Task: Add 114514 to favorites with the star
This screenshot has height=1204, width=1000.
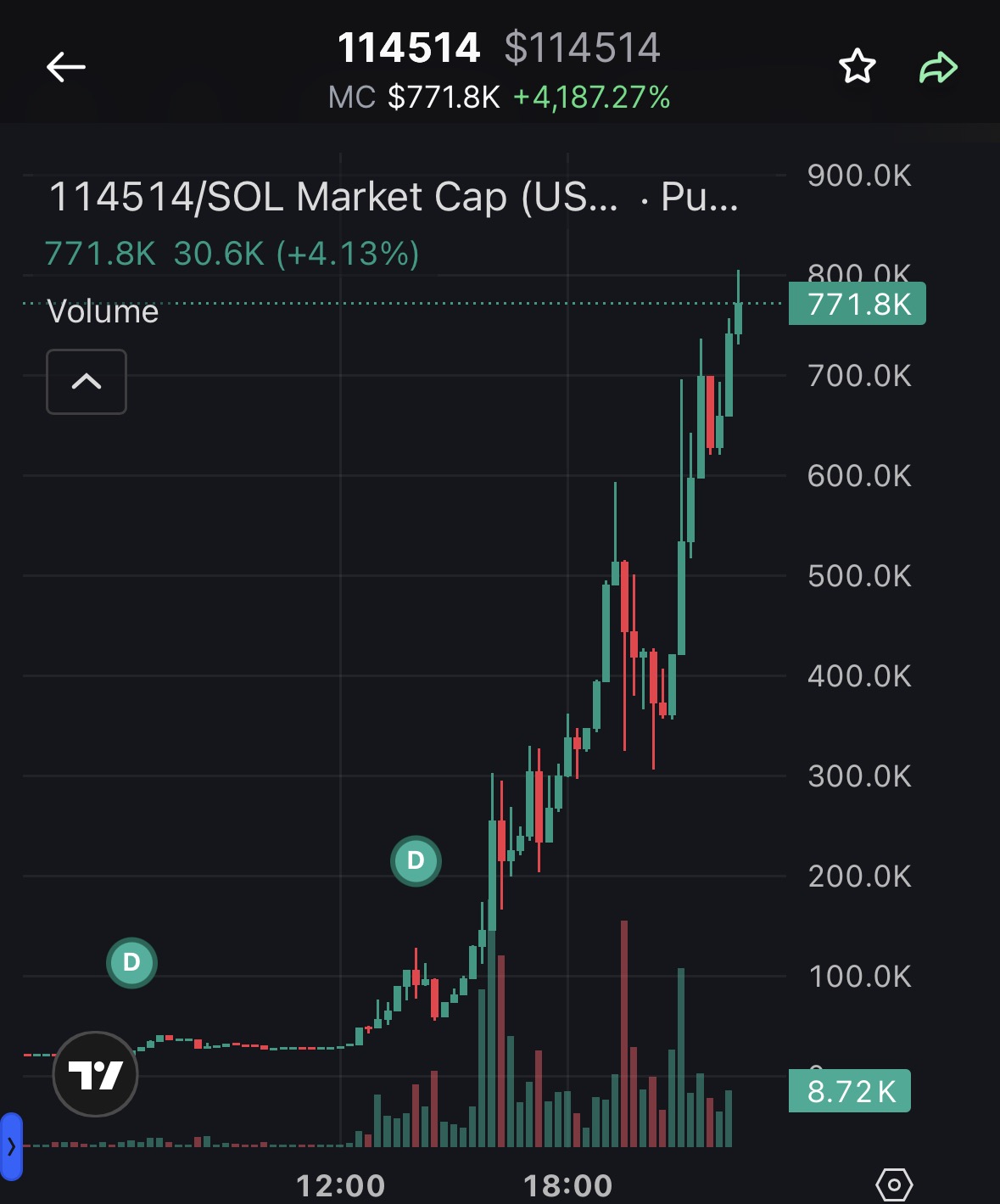Action: [x=857, y=67]
